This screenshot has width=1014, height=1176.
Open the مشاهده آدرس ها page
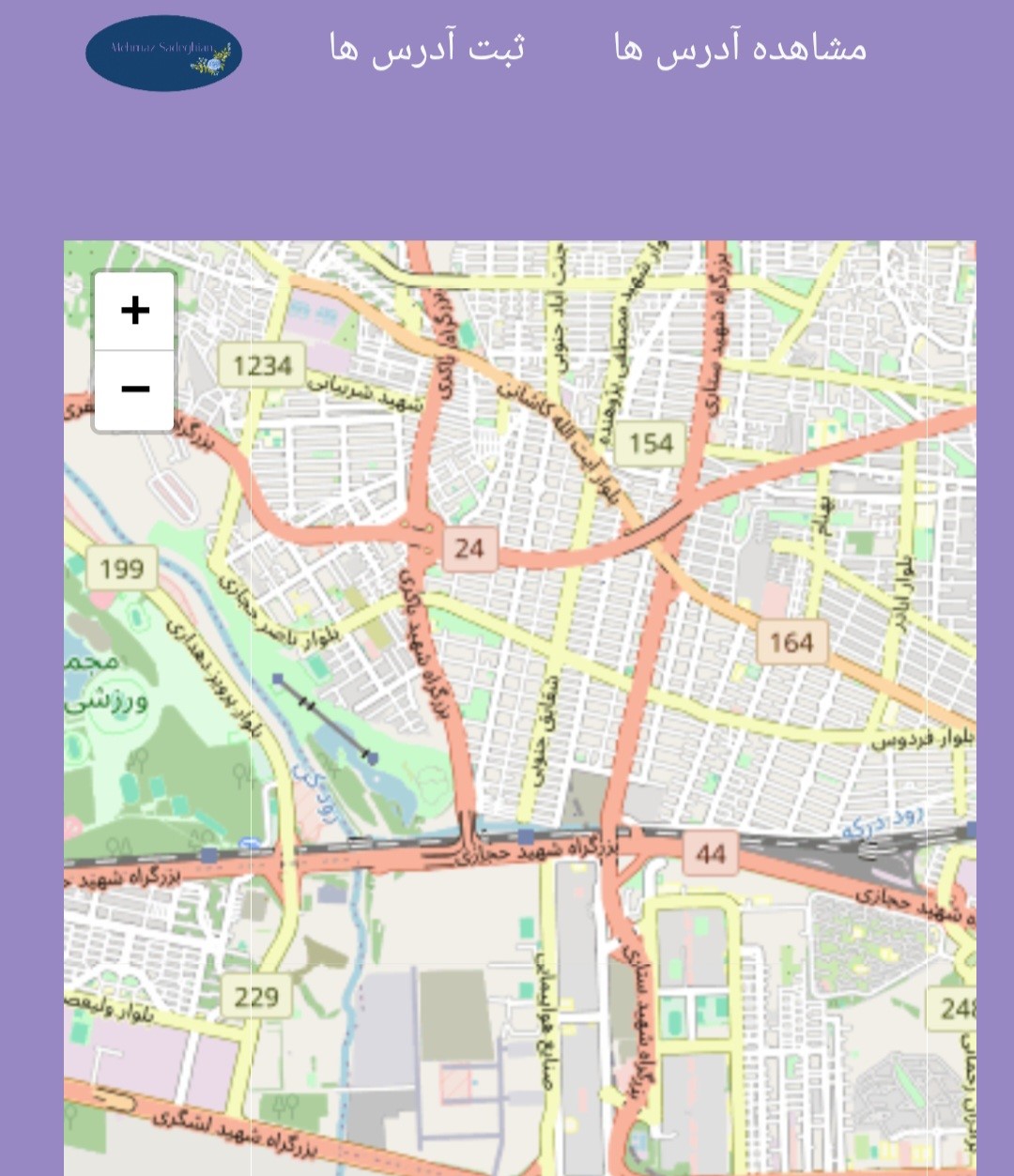click(x=740, y=49)
